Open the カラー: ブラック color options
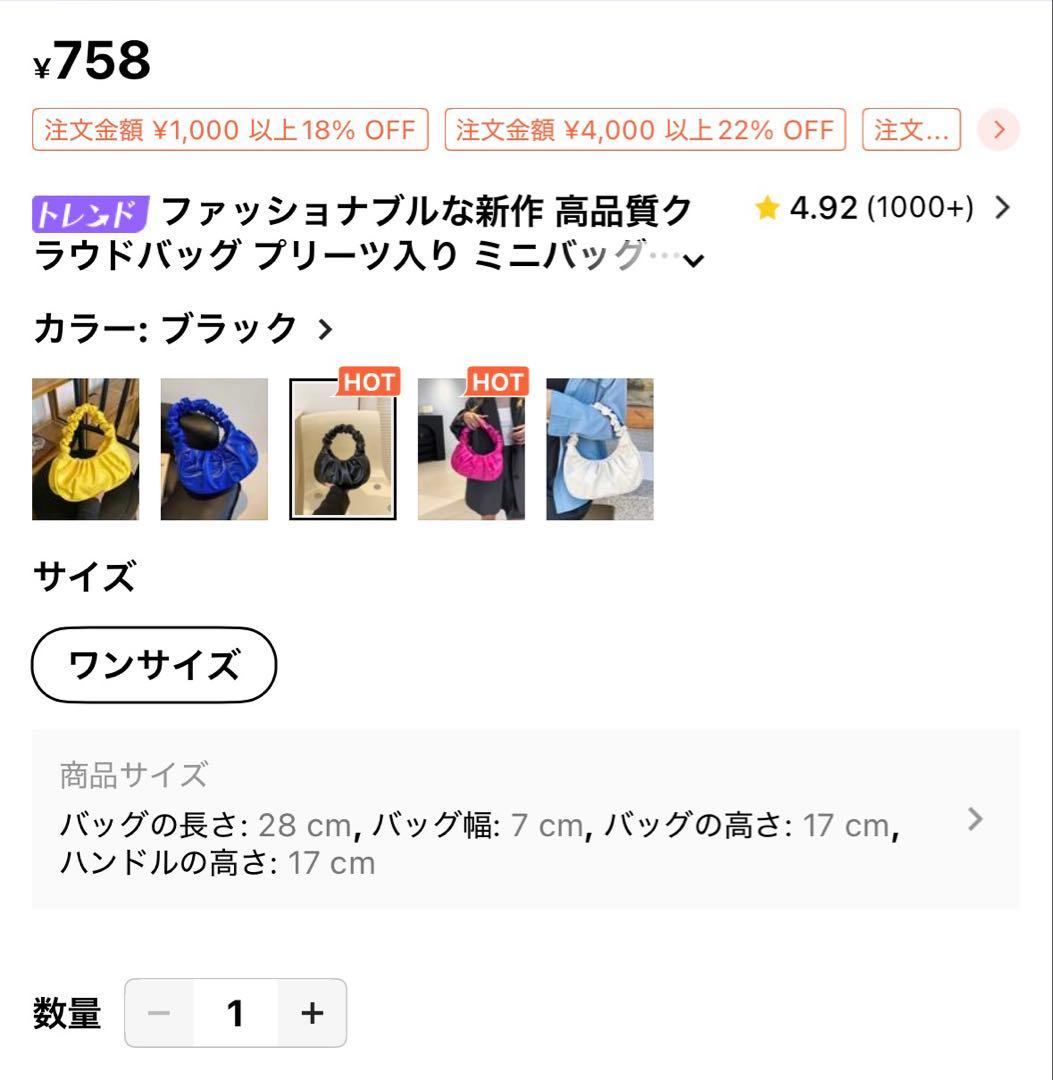The width and height of the screenshot is (1053, 1080). coord(183,328)
